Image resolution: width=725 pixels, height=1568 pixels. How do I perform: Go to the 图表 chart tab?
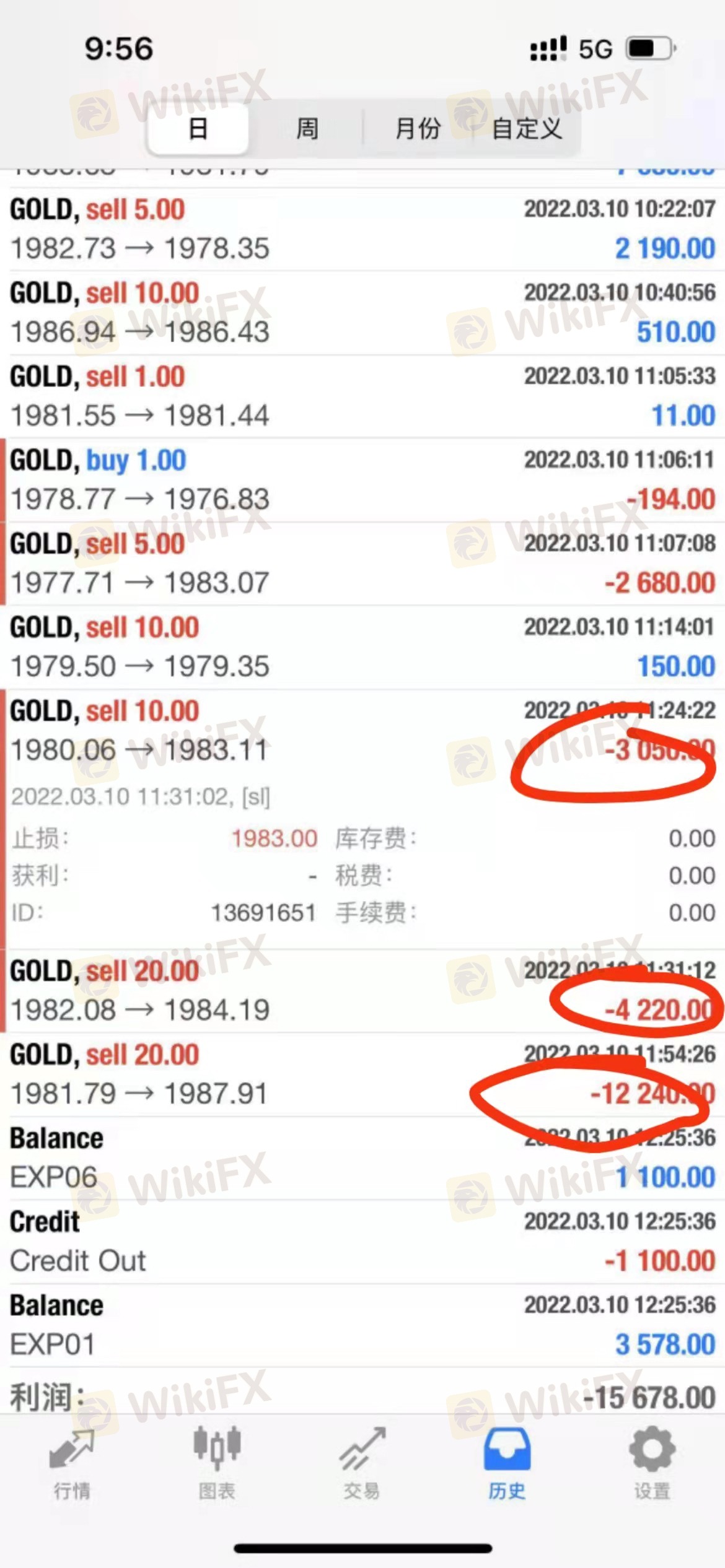coord(217,1463)
